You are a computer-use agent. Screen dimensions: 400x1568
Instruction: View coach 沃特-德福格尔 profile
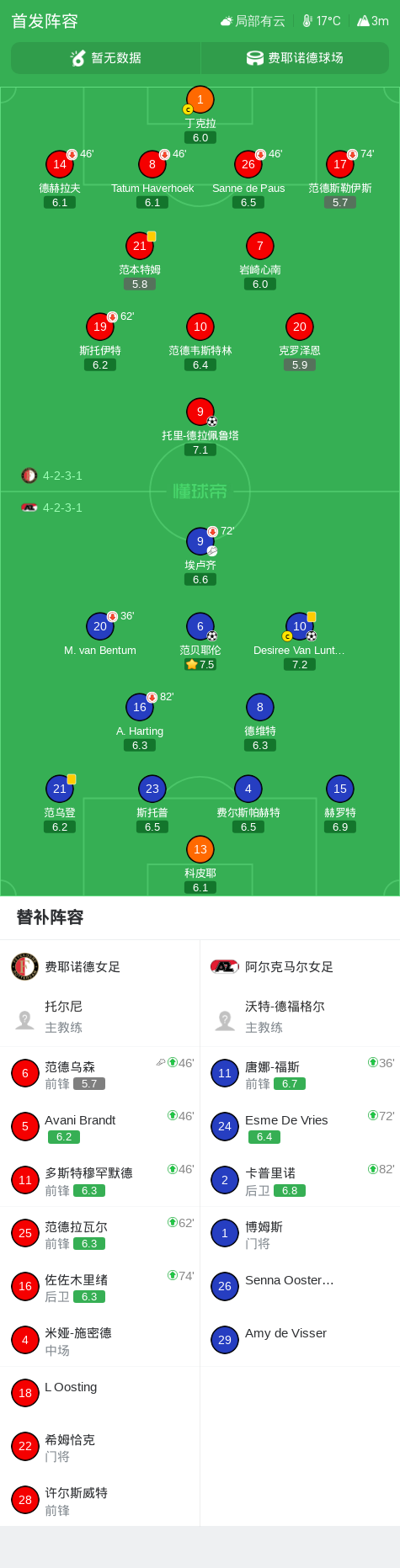[300, 1017]
